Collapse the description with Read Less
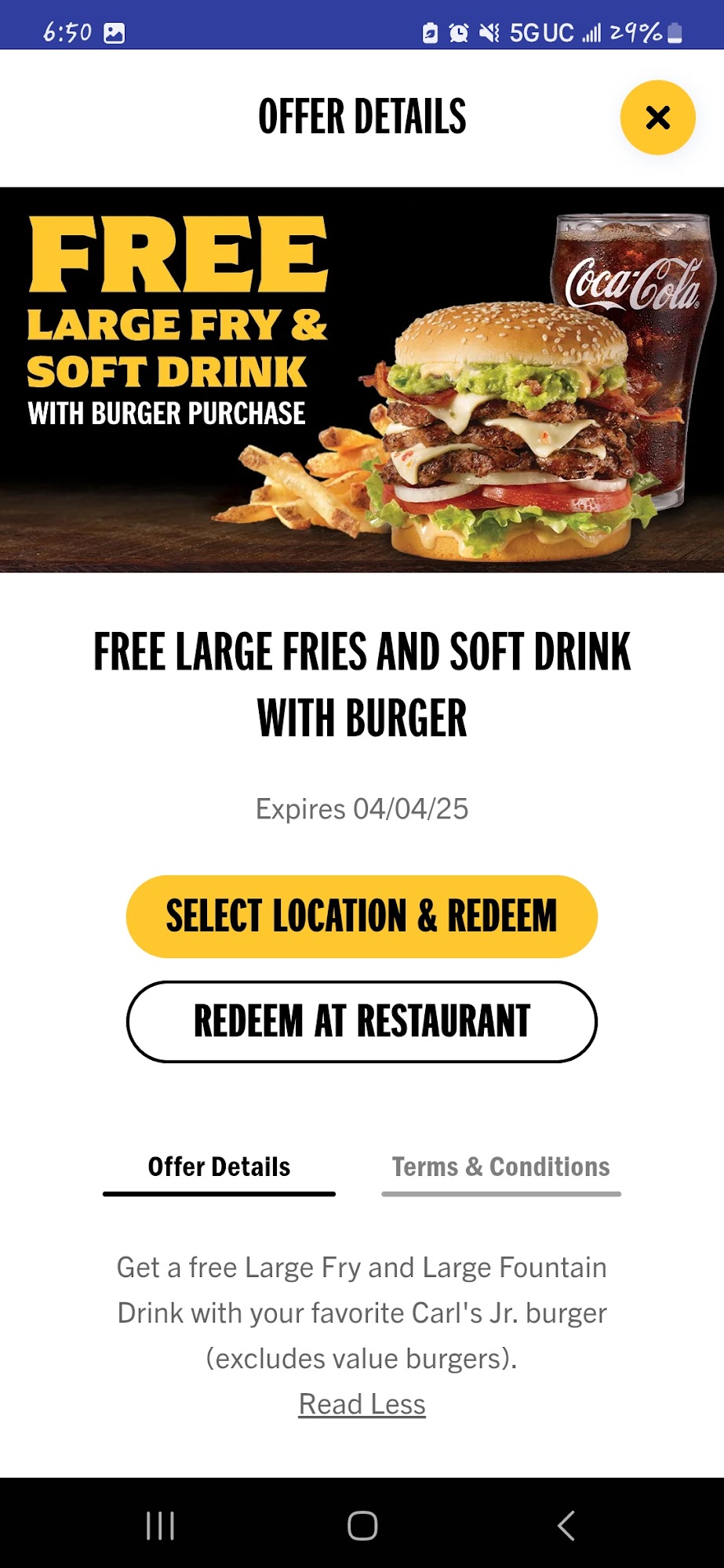The image size is (724, 1568). 362,1404
